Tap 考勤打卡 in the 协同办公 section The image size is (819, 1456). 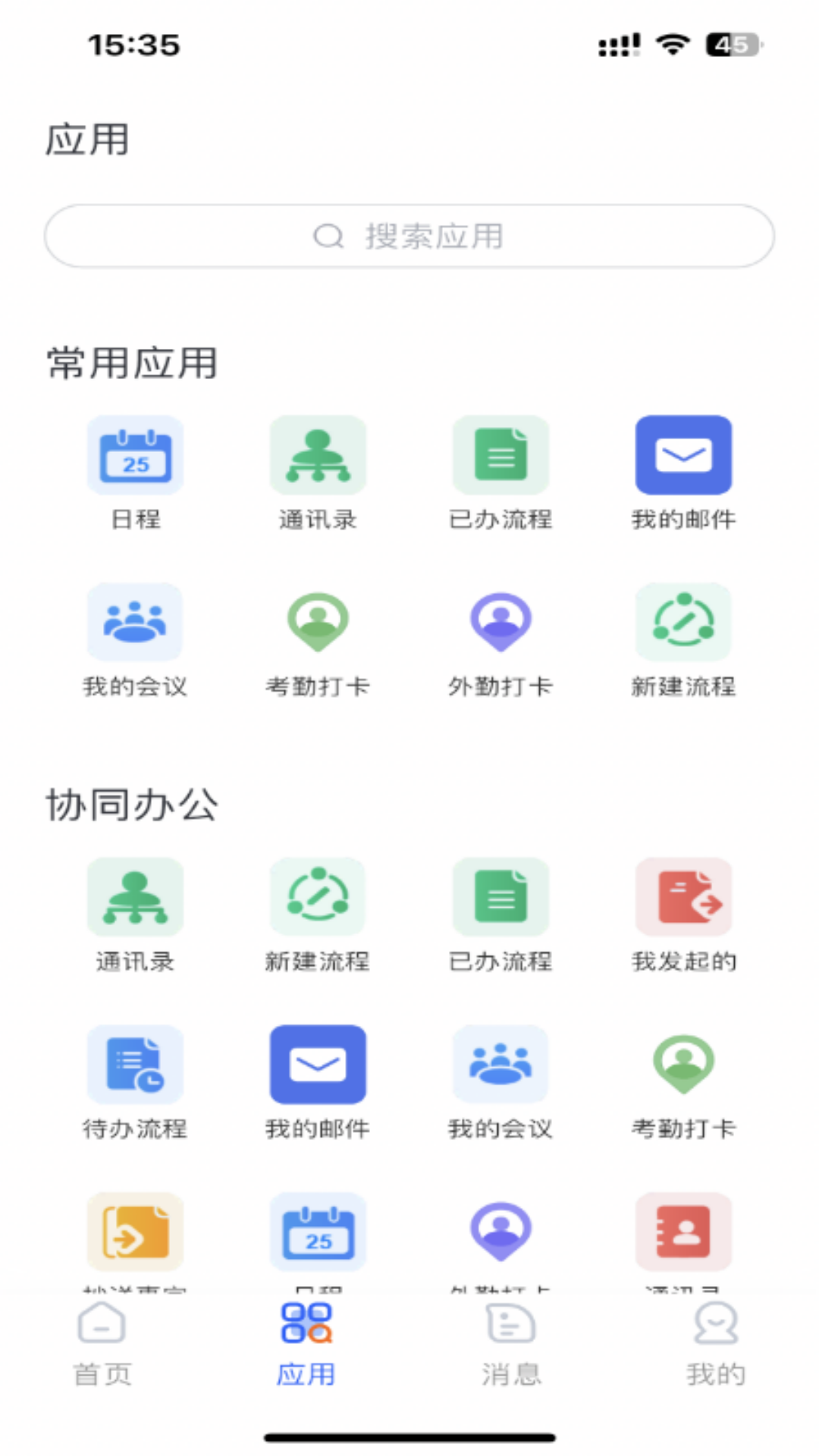coord(683,1064)
